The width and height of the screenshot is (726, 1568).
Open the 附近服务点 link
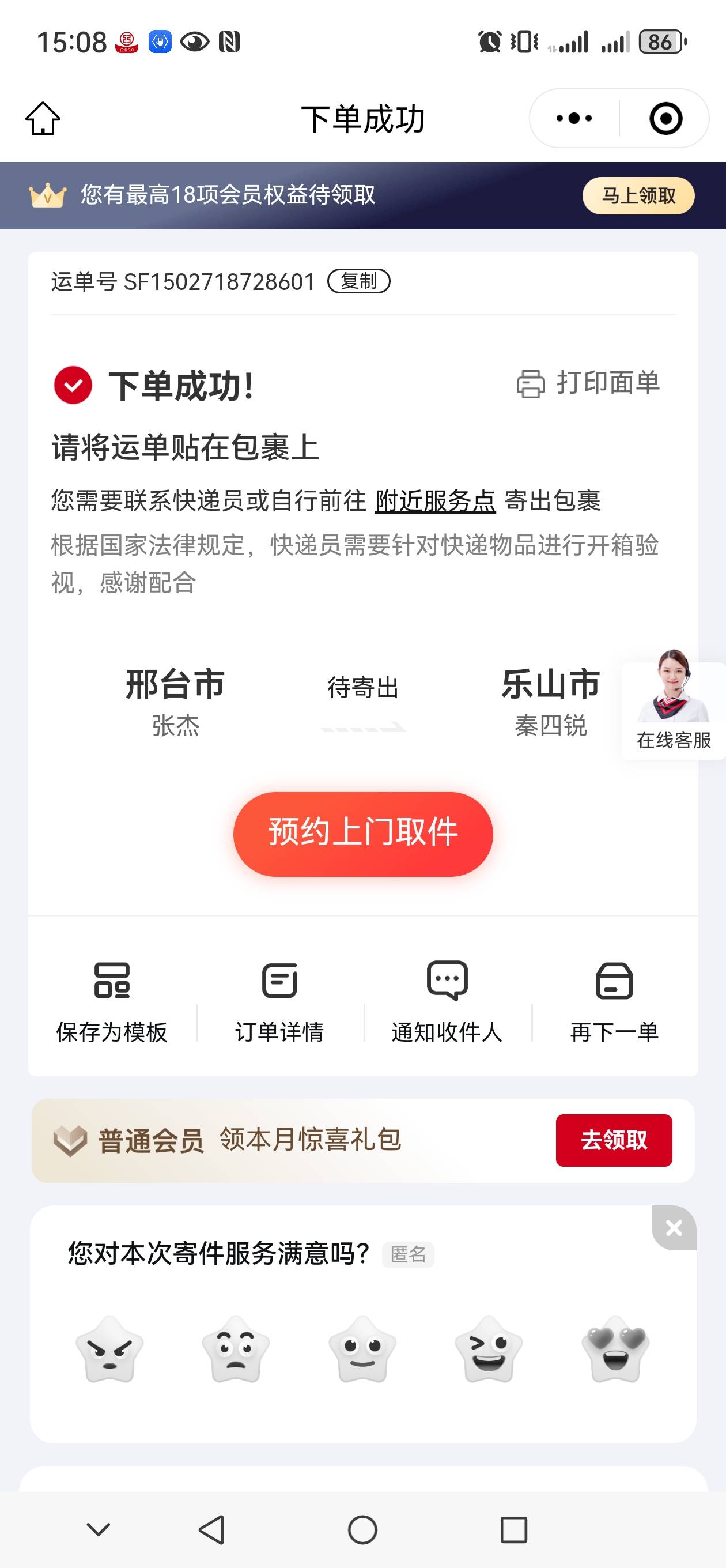(434, 501)
